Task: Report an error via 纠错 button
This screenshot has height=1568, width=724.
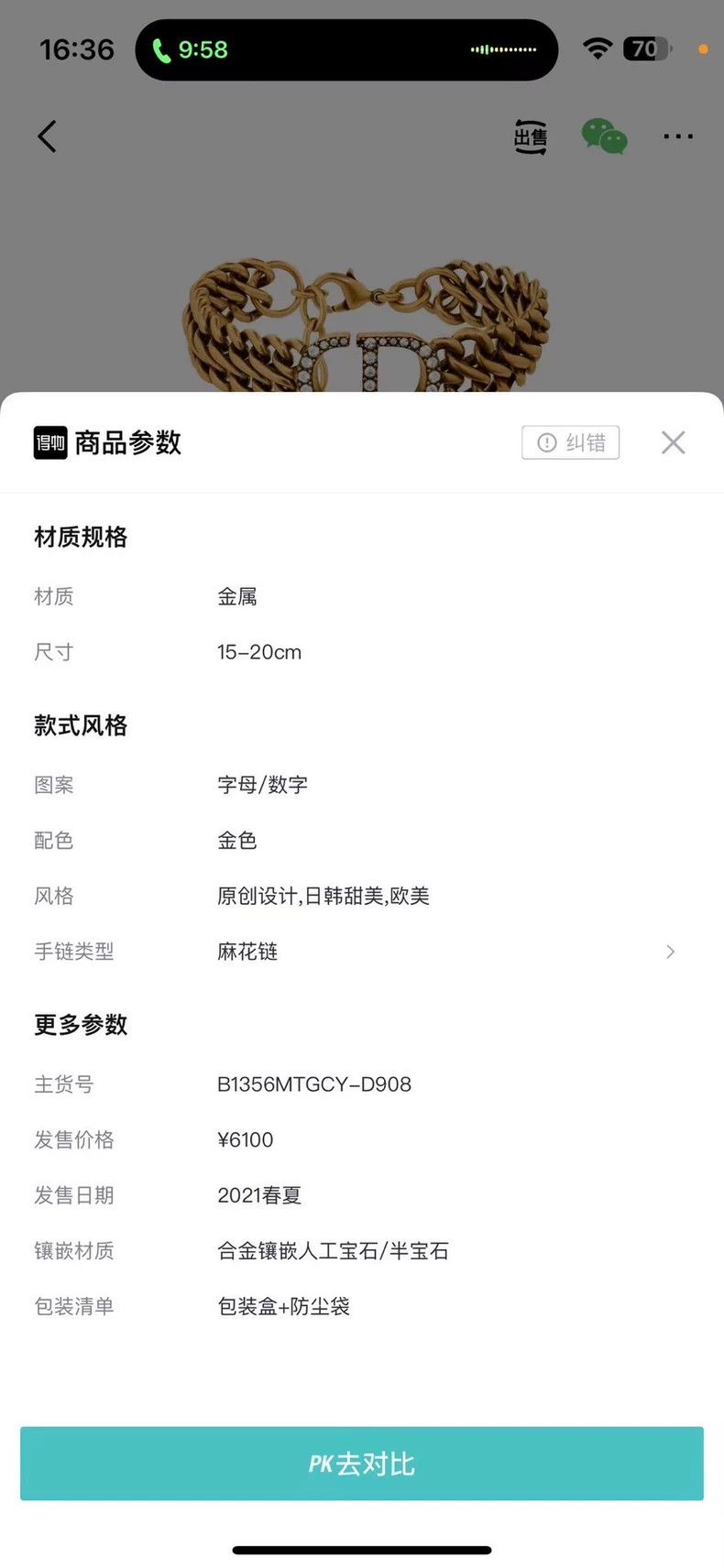Action: tap(570, 442)
